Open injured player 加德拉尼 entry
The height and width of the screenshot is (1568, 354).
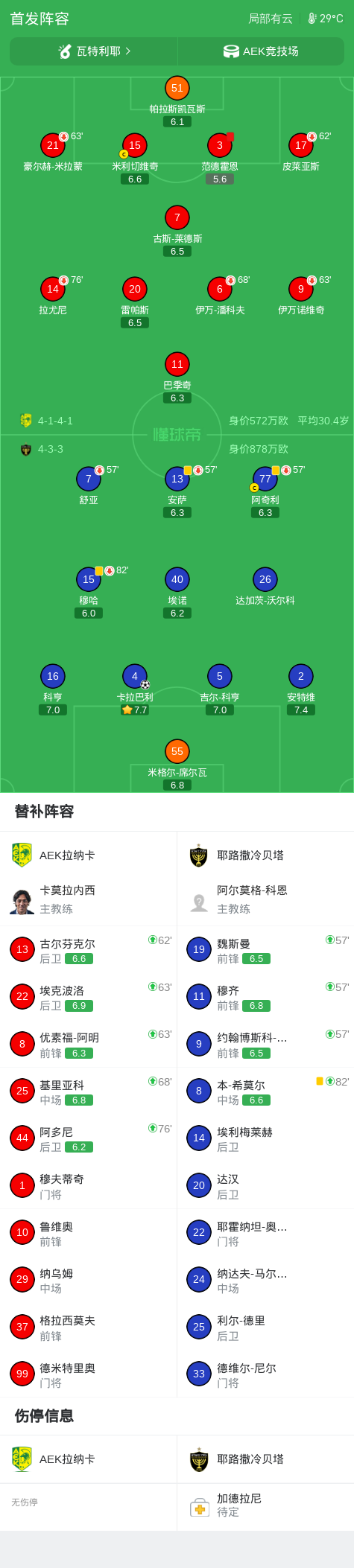click(265, 1505)
